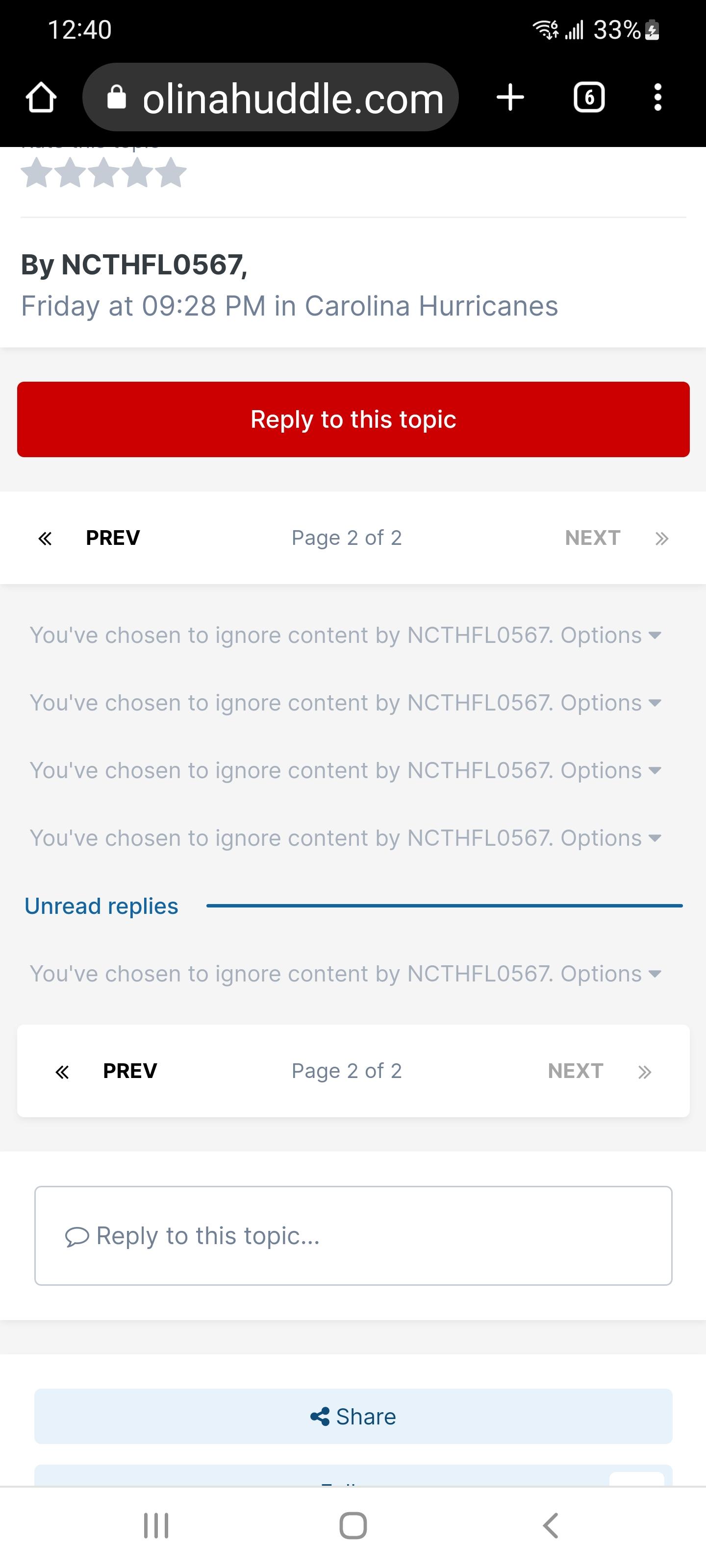Focus the Reply to this topic text box
Image resolution: width=706 pixels, height=1568 pixels.
[353, 1236]
